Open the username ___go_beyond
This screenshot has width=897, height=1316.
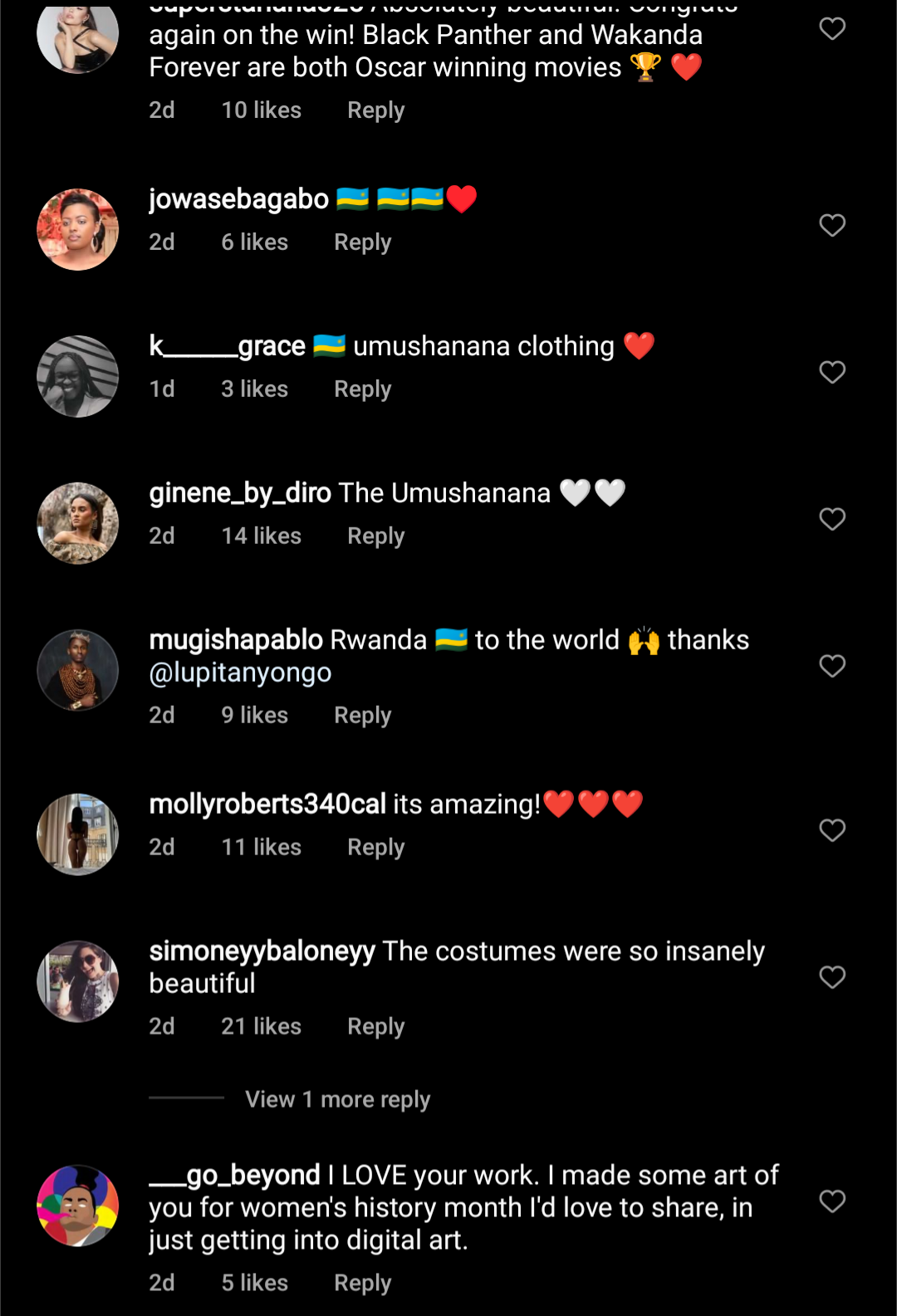pos(235,1176)
